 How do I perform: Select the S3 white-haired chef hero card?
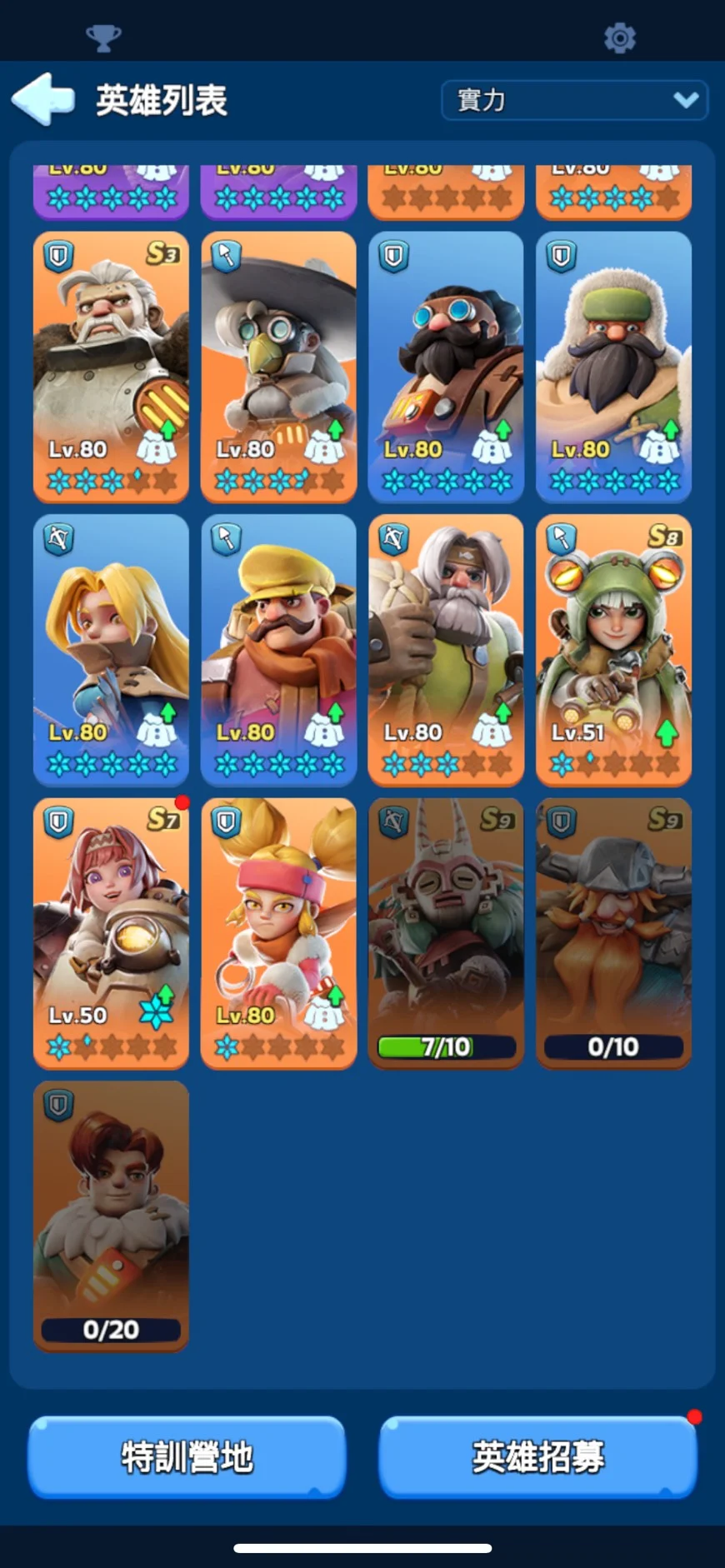click(111, 367)
